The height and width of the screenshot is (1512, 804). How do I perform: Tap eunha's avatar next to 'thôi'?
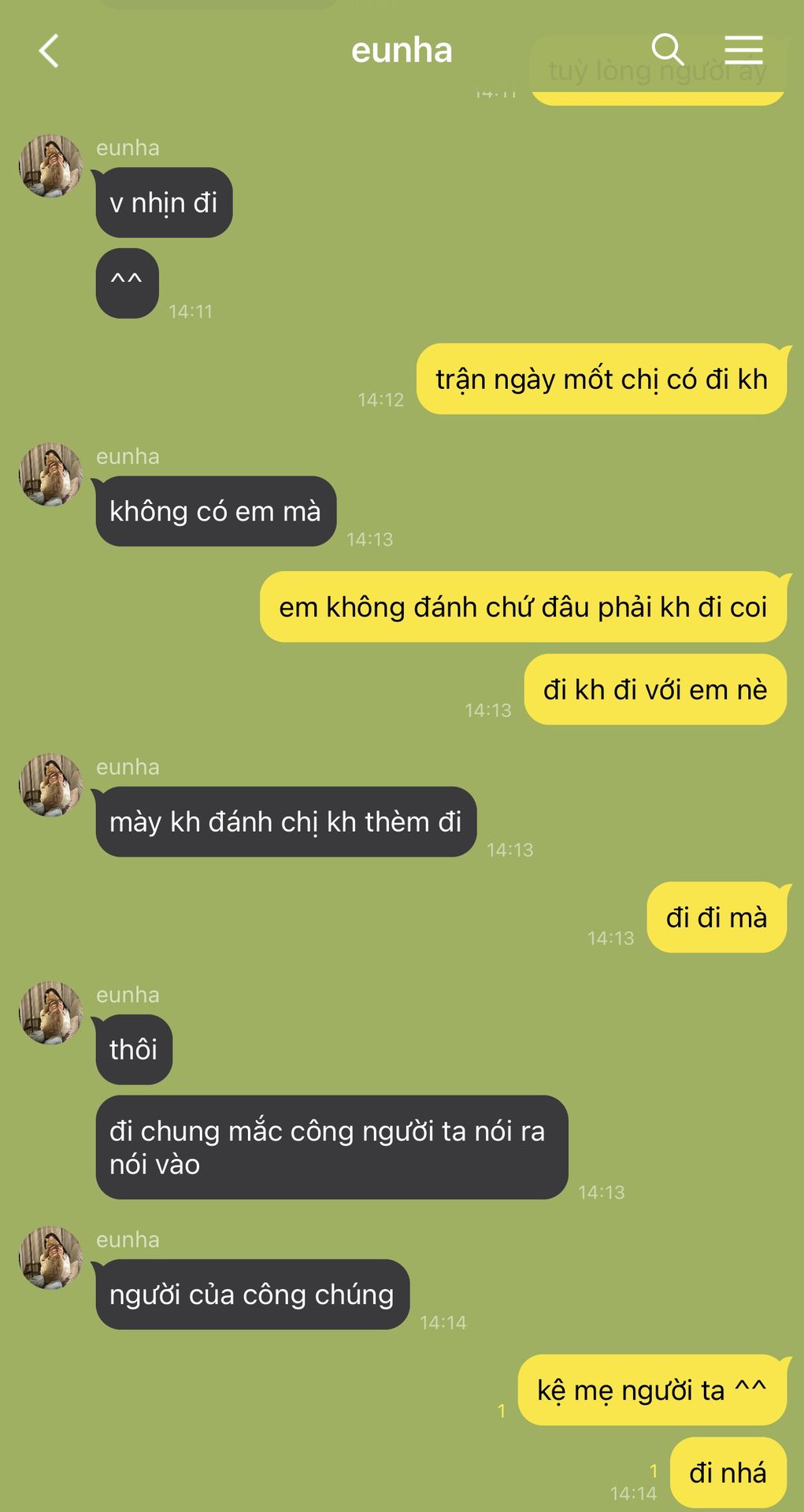[50, 1013]
